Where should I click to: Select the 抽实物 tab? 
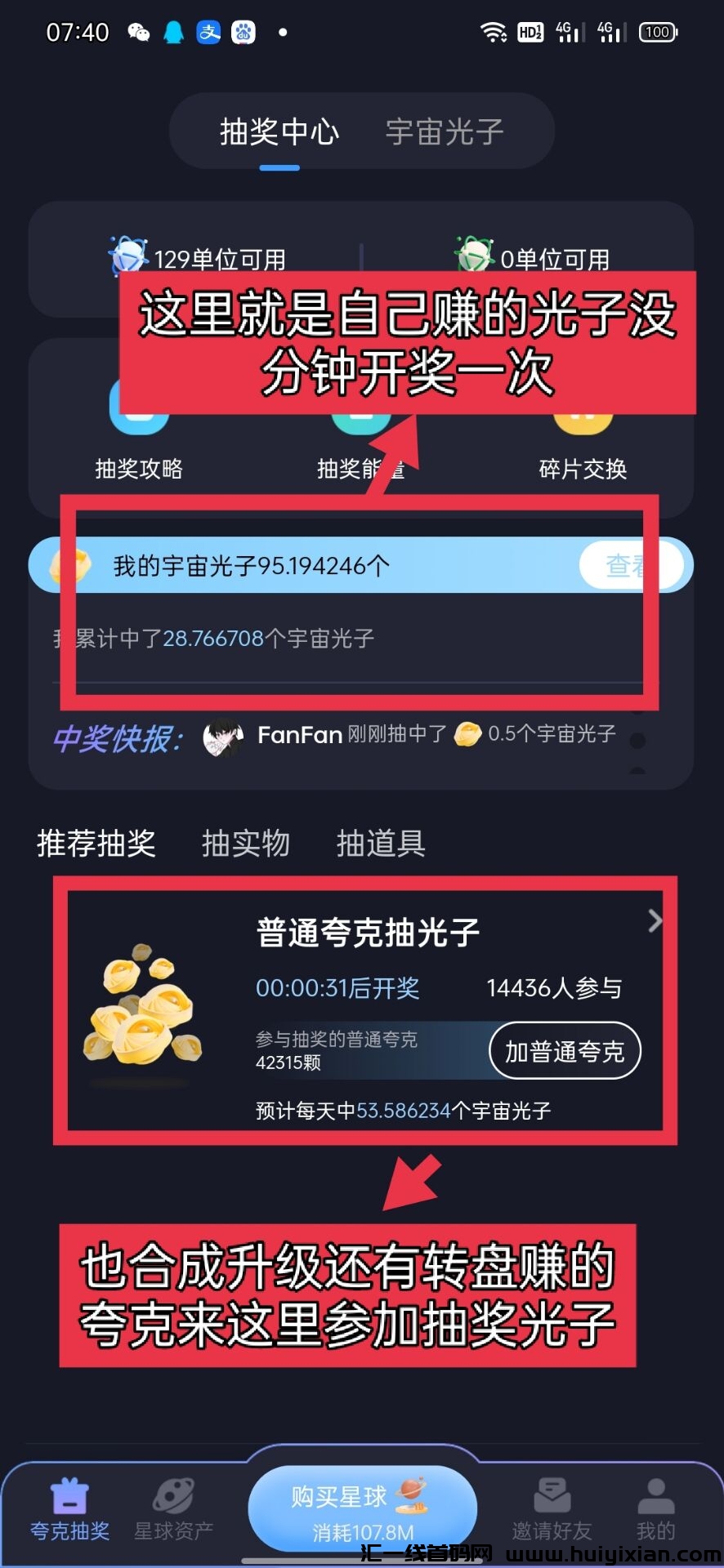(245, 844)
